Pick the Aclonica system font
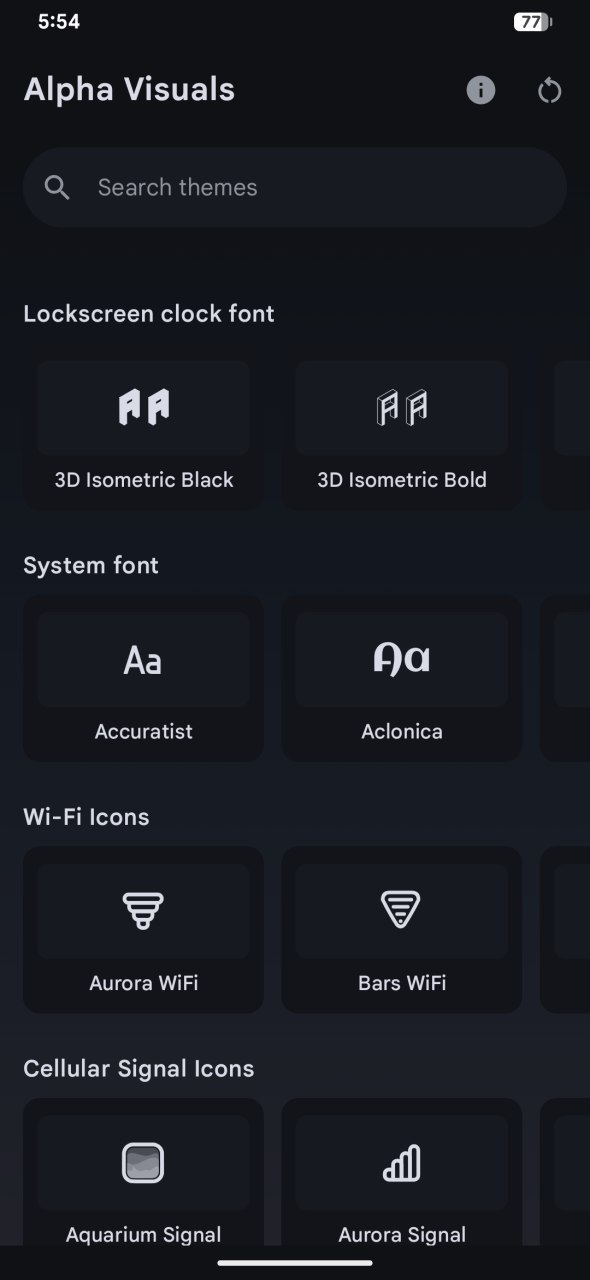This screenshot has height=1280, width=590. point(402,679)
